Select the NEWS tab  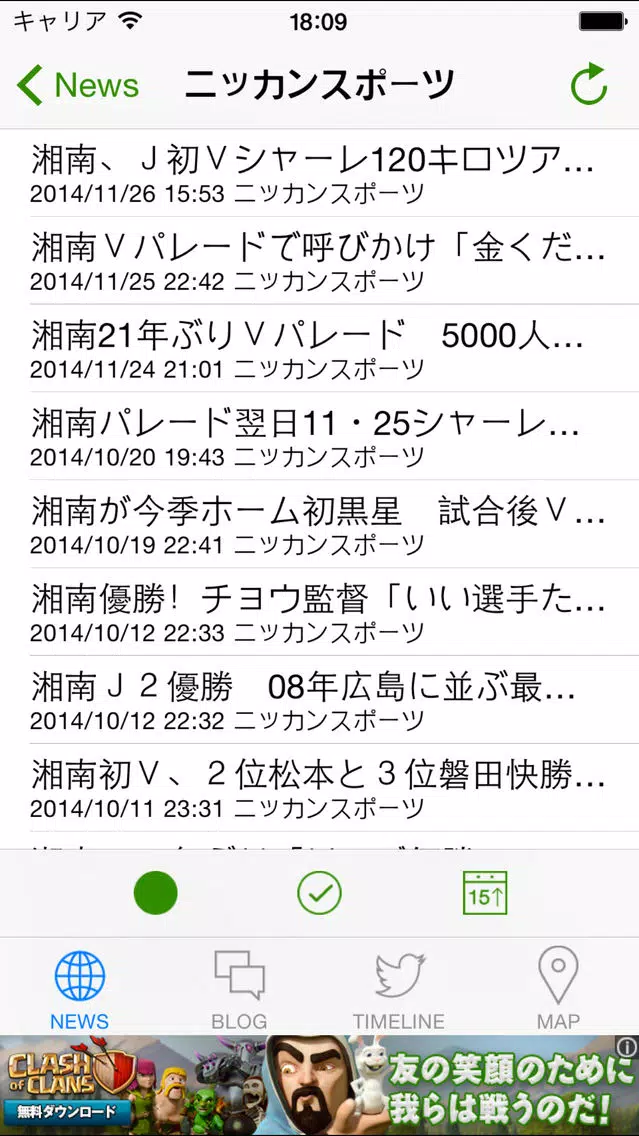pos(80,990)
